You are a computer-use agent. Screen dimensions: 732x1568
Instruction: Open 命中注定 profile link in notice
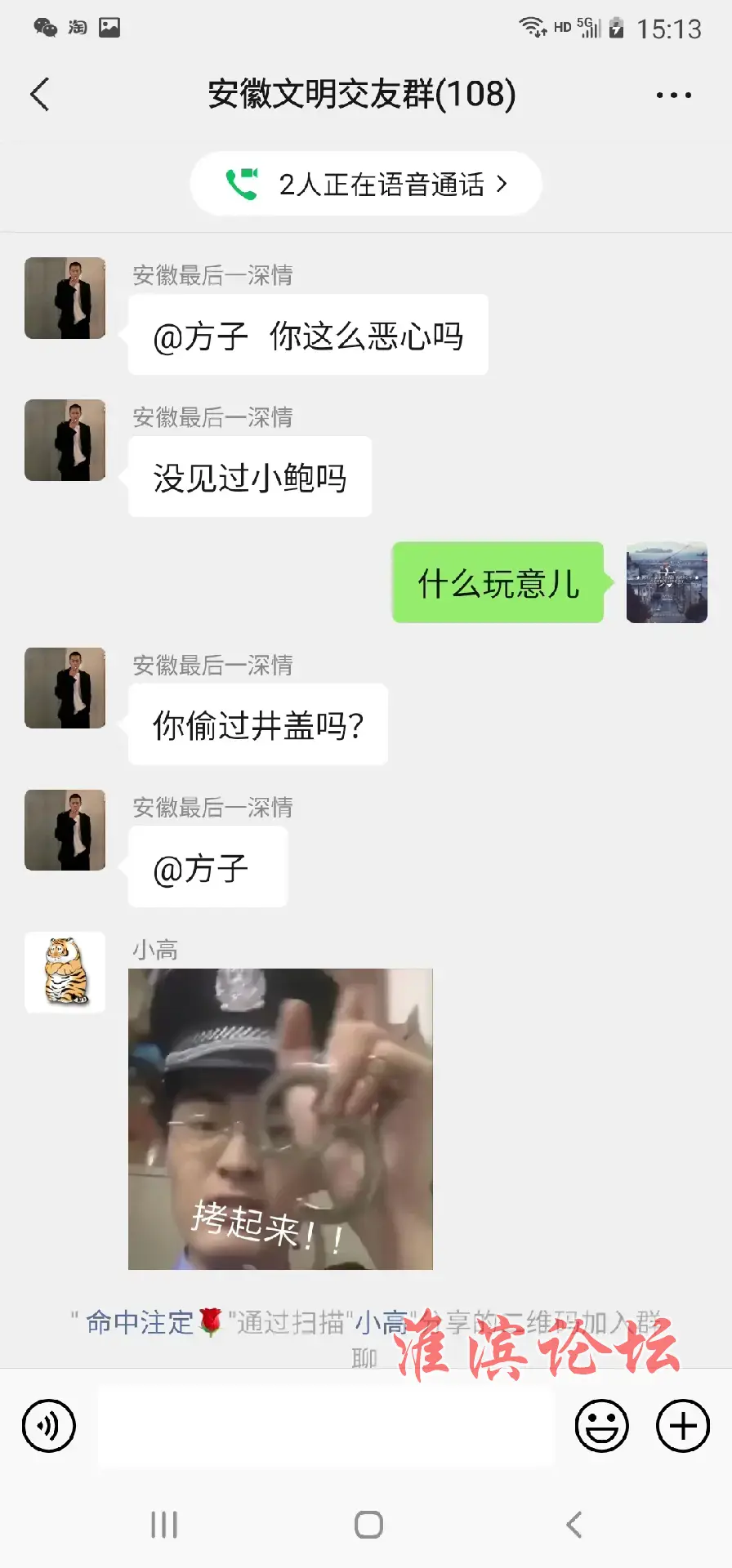[x=139, y=1322]
